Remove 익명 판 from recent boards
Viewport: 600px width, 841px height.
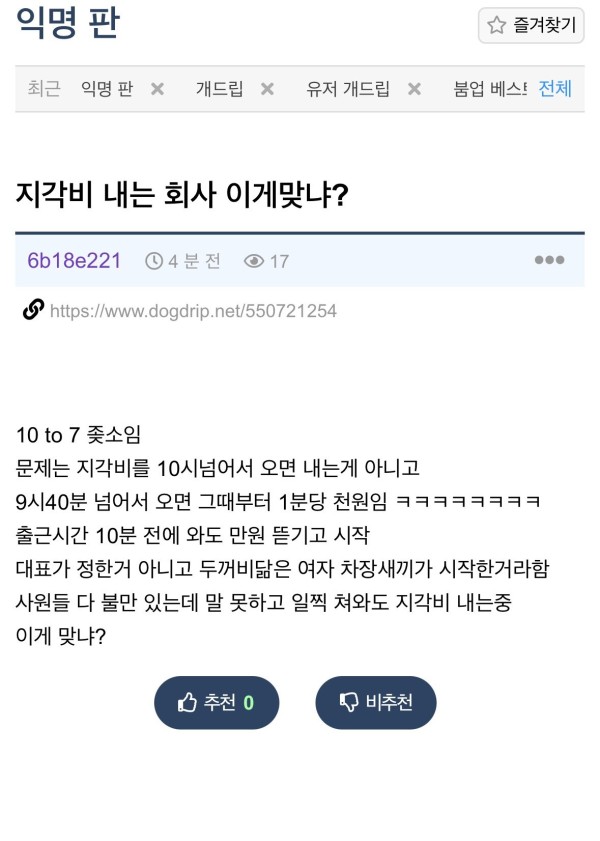(157, 89)
